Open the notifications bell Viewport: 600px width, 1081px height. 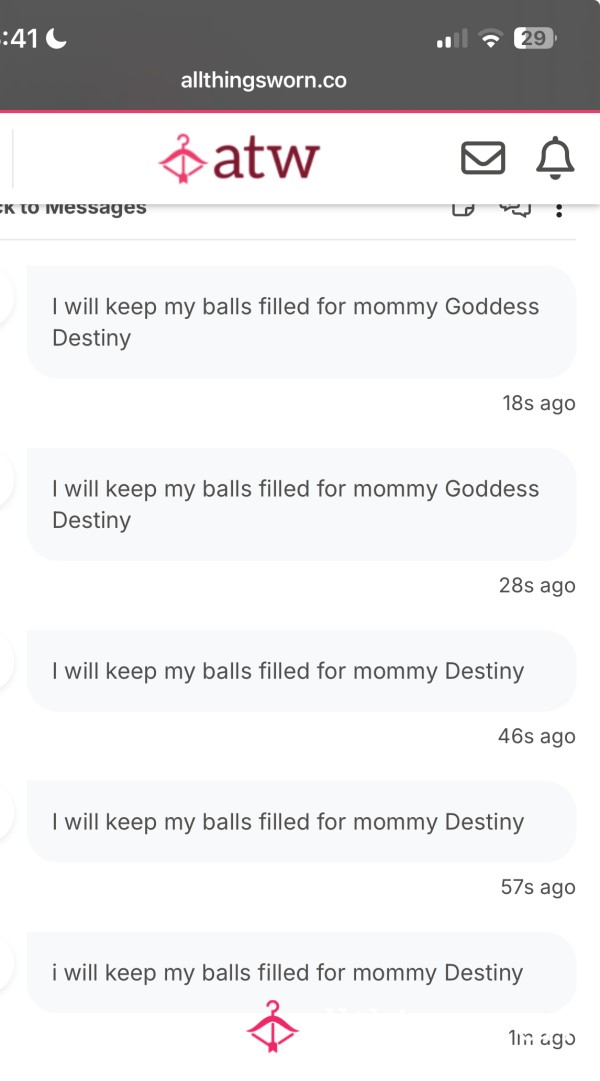point(555,158)
